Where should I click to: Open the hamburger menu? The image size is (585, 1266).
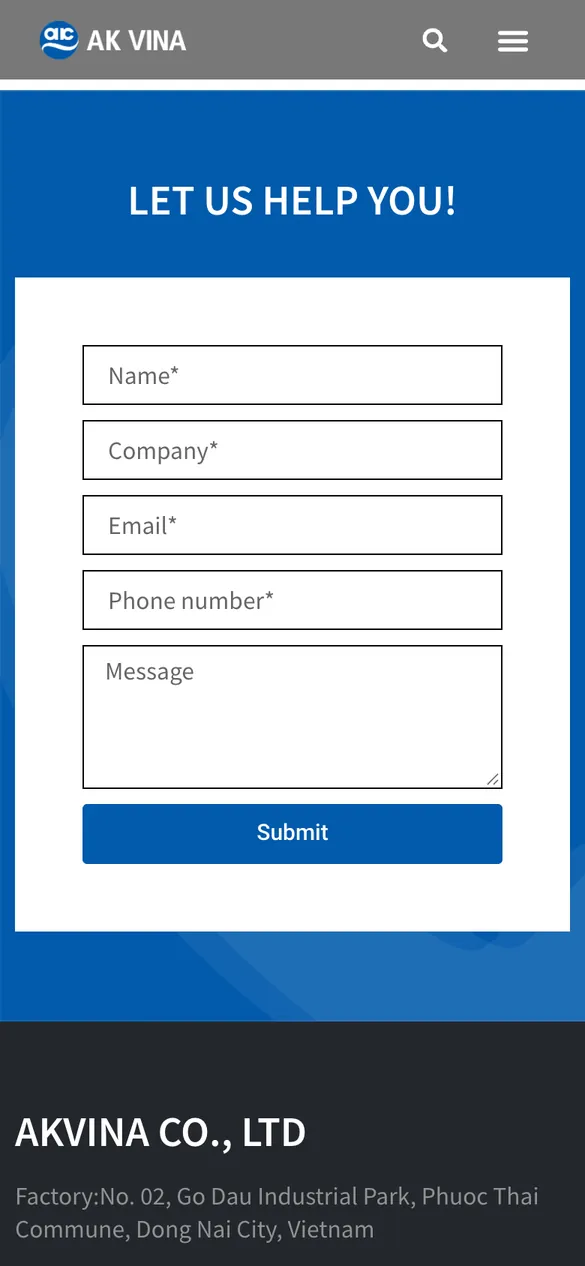click(513, 41)
